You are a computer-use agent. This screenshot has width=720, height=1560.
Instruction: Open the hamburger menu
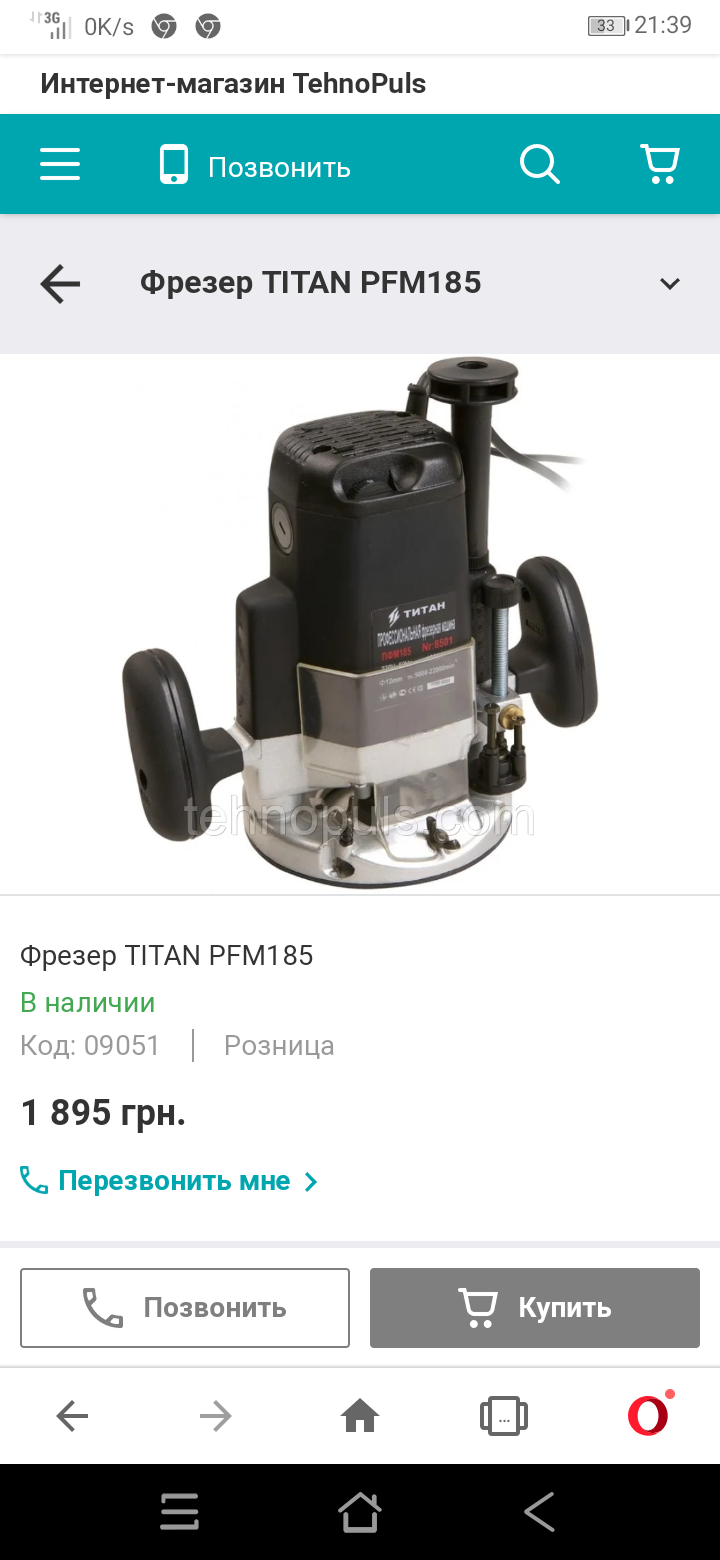60,164
